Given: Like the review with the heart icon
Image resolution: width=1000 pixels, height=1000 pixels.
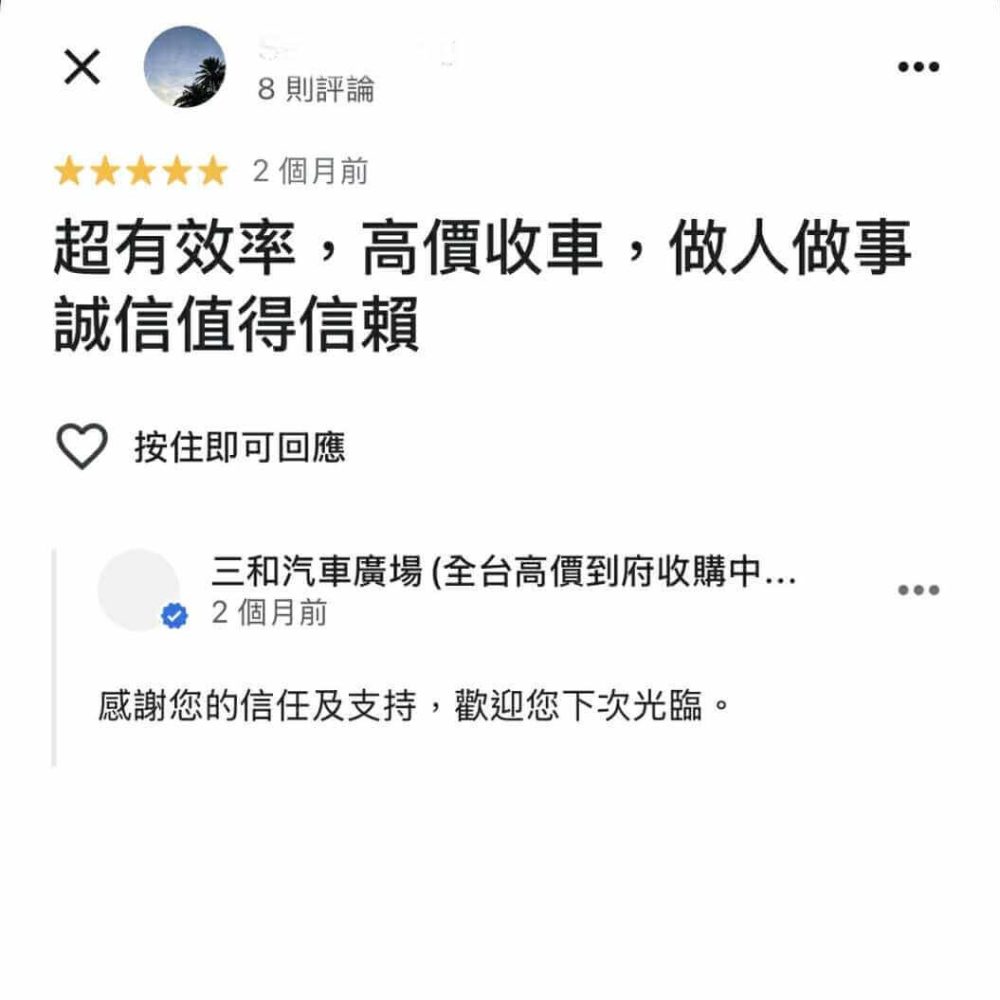Looking at the screenshot, I should click(x=81, y=447).
